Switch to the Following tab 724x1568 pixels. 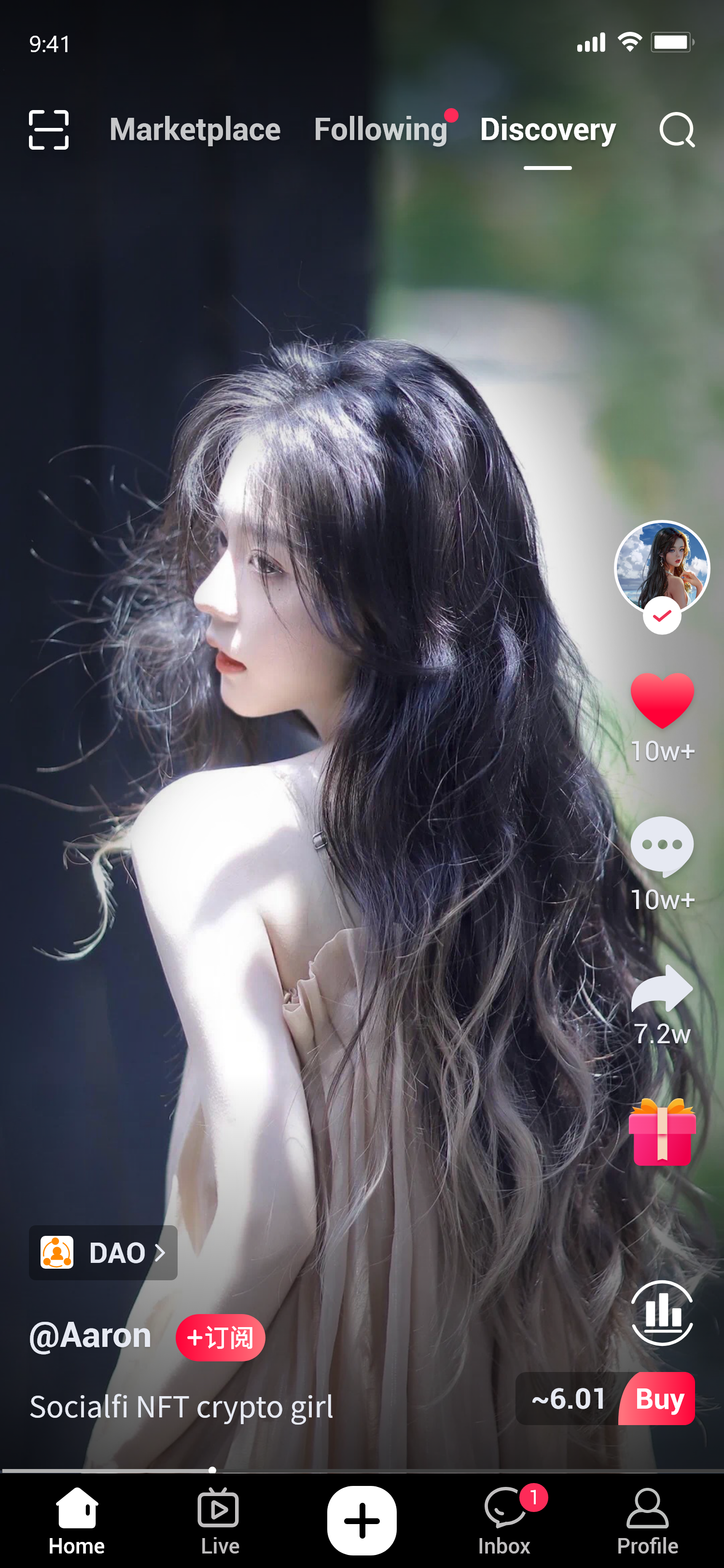381,130
